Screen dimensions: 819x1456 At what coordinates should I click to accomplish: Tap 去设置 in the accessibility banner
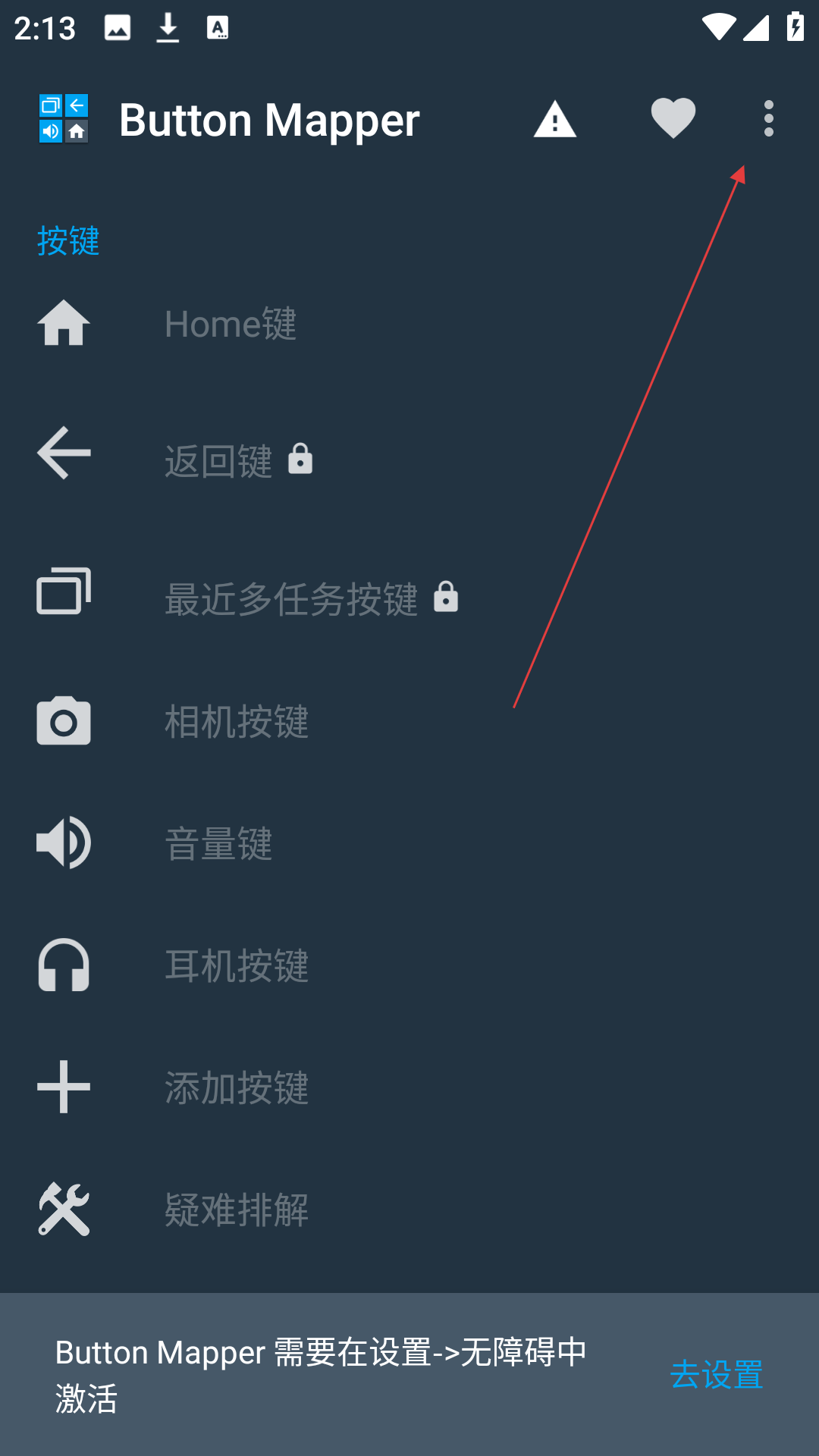click(716, 1374)
